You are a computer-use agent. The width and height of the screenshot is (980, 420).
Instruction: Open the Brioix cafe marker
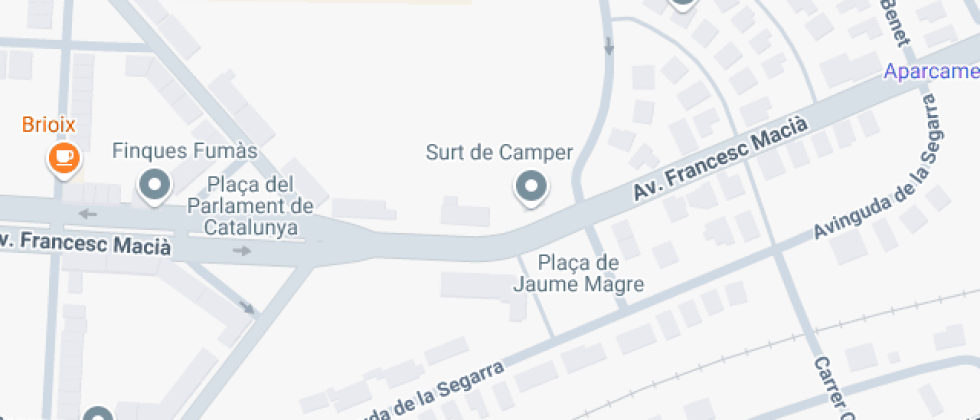click(x=64, y=160)
